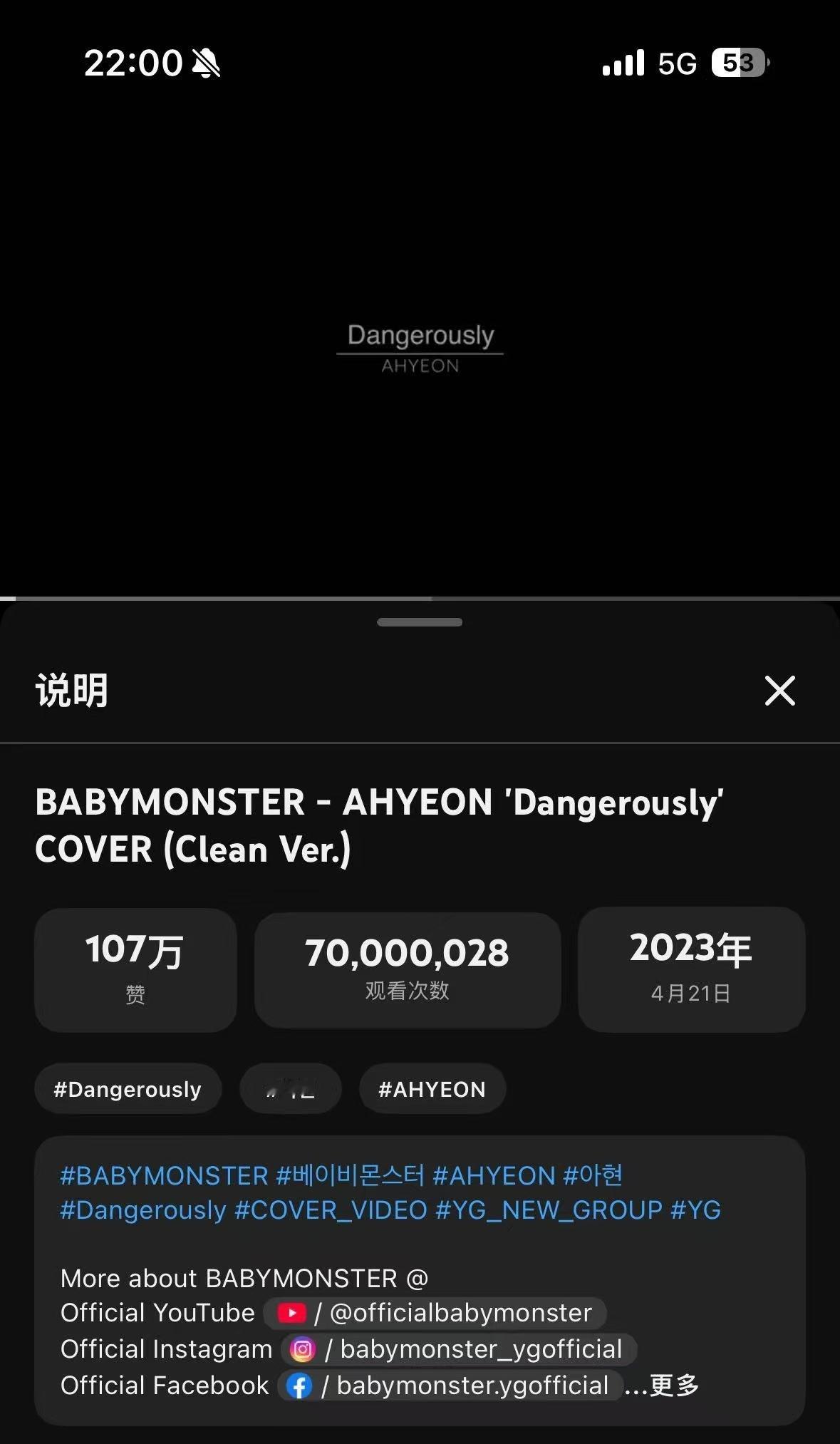Viewport: 840px width, 1444px height.
Task: Tap the cellular signal strength bars
Action: [621, 63]
